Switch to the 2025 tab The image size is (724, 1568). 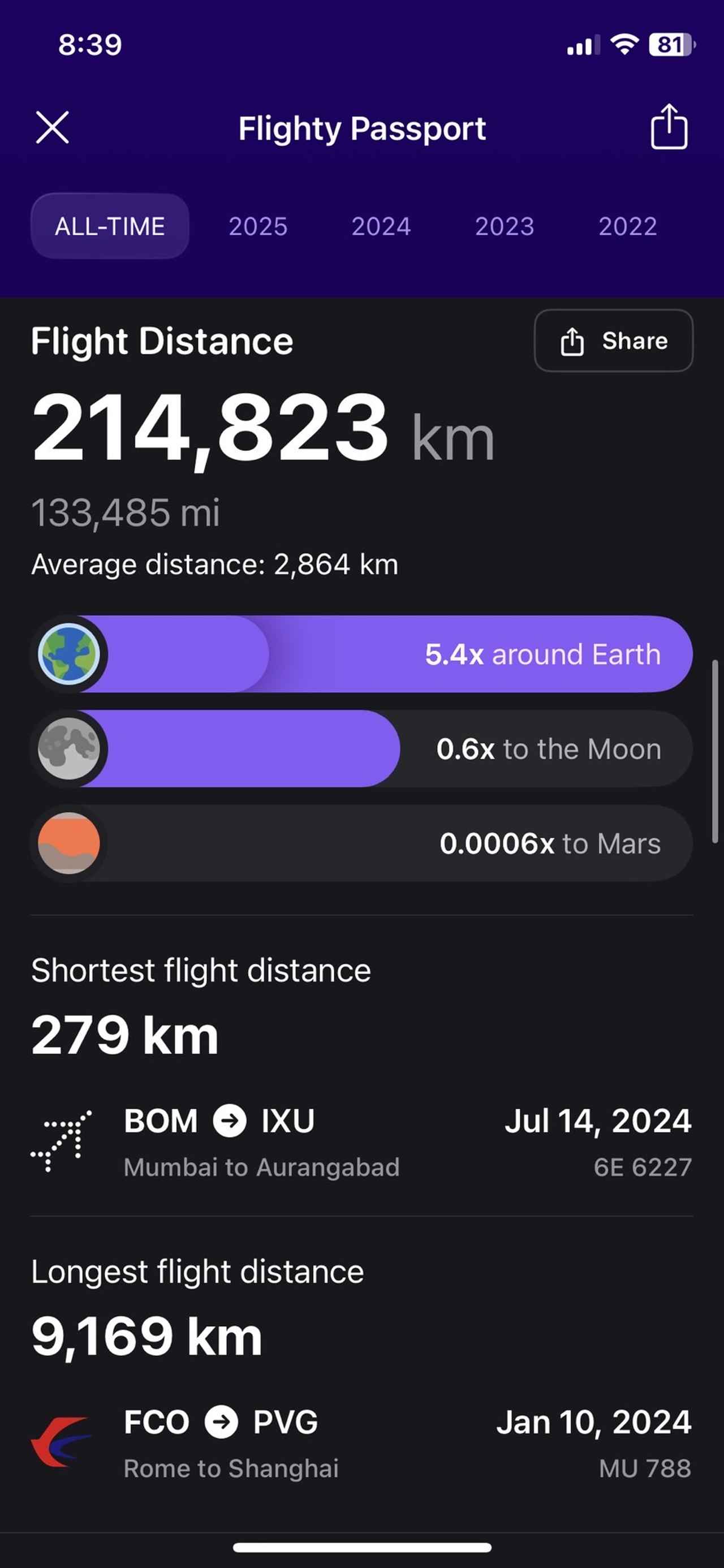[257, 226]
